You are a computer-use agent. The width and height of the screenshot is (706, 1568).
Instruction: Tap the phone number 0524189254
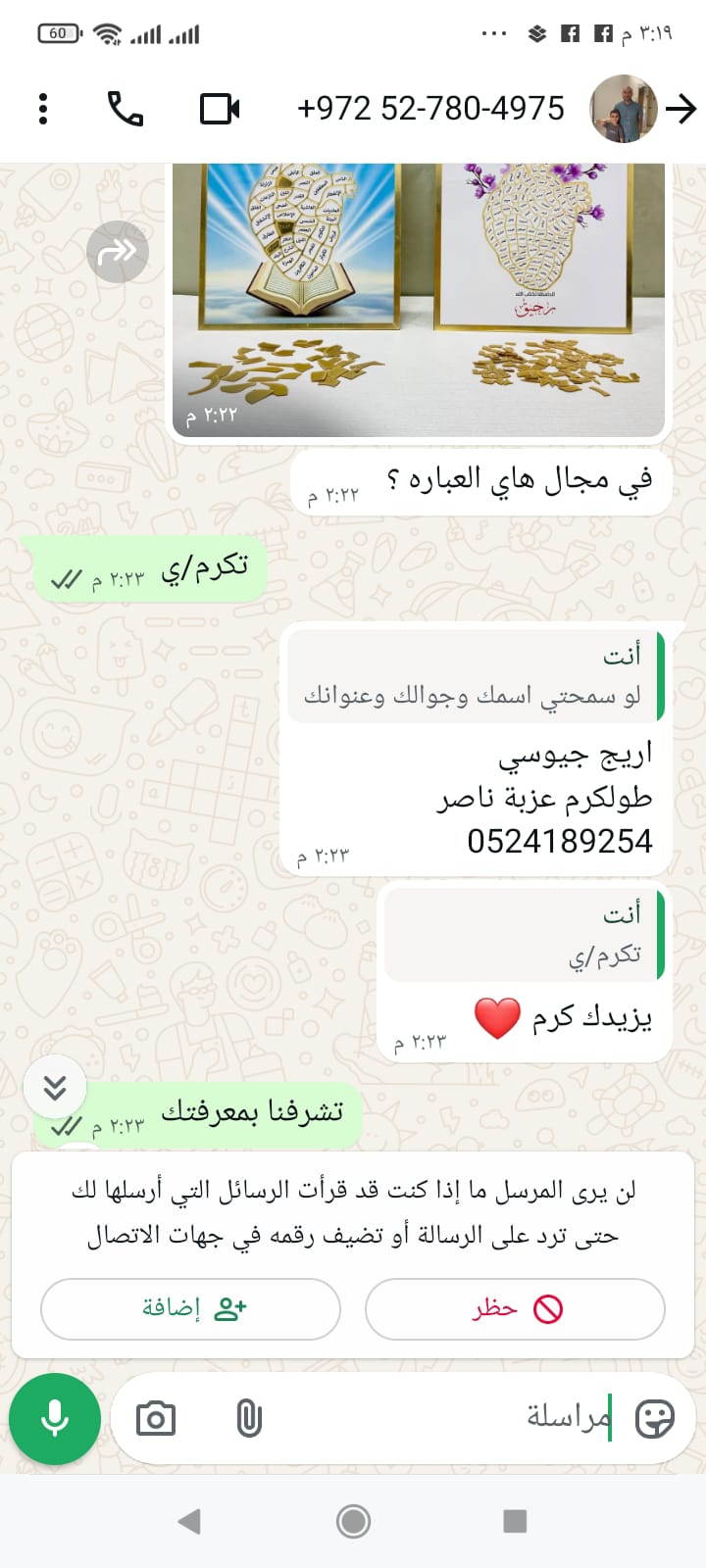click(559, 841)
